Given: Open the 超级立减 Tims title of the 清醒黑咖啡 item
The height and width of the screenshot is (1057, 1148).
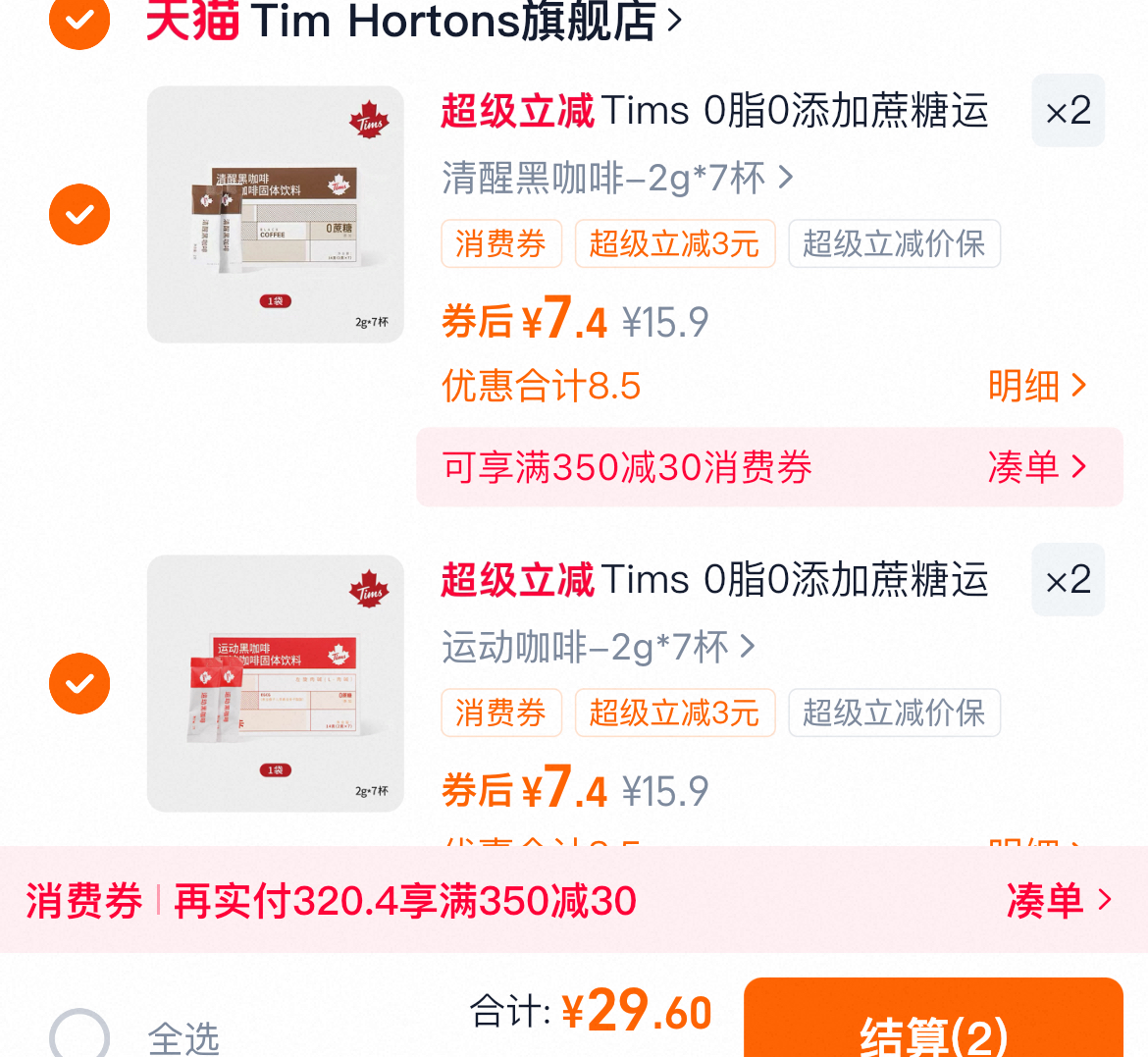Looking at the screenshot, I should (714, 111).
